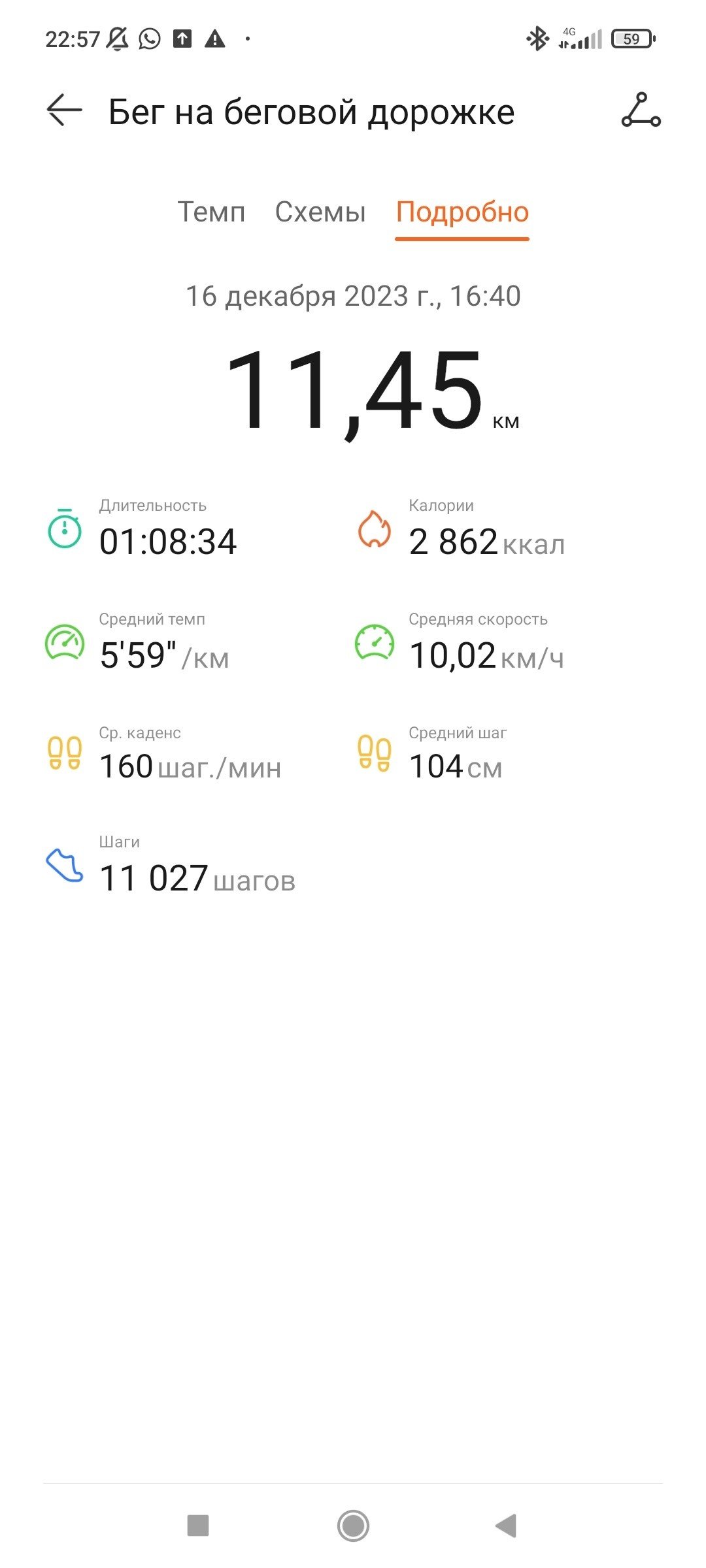Image resolution: width=706 pixels, height=1568 pixels.
Task: Switch to the Схемы tab
Action: 320,212
